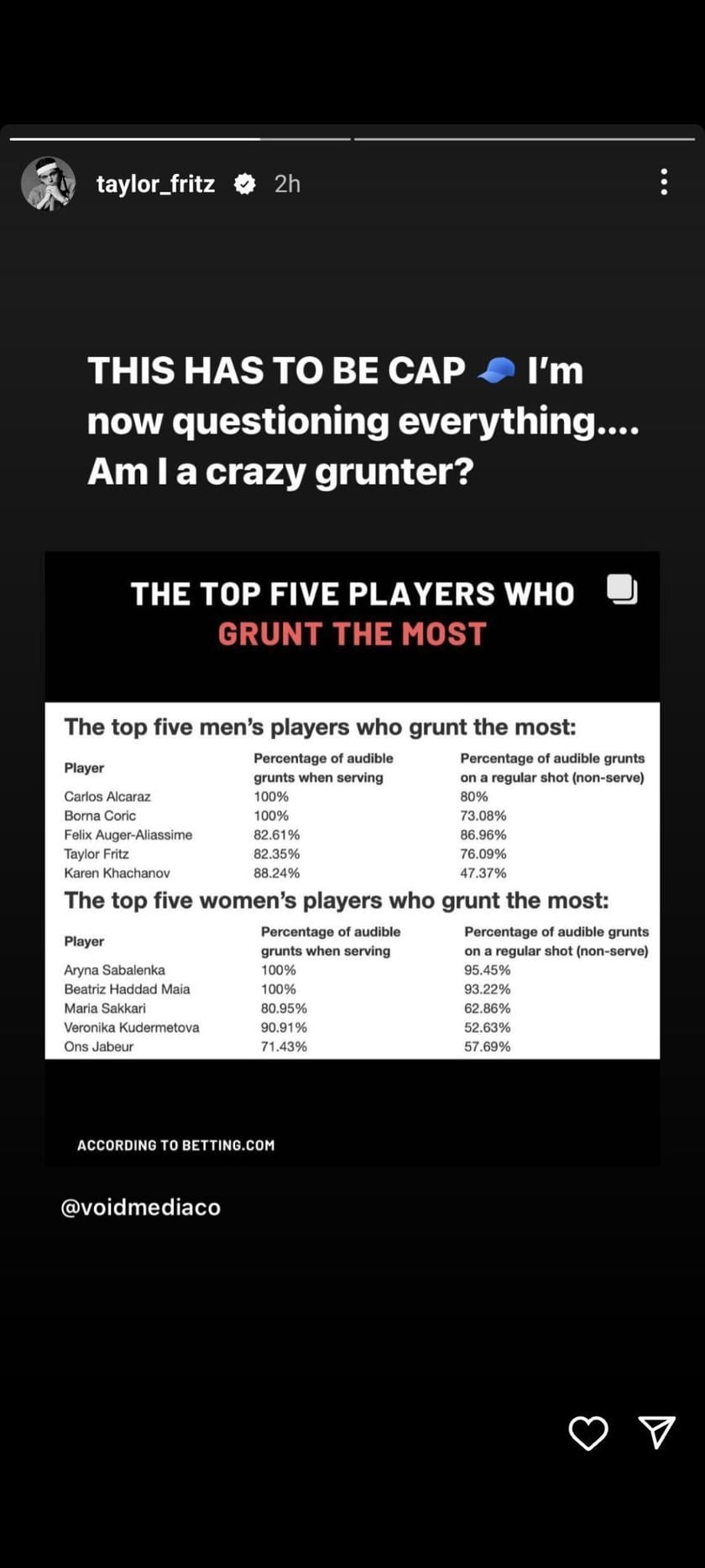This screenshot has height=1568, width=705.
Task: Open the taylor_fritz username link
Action: (x=155, y=184)
